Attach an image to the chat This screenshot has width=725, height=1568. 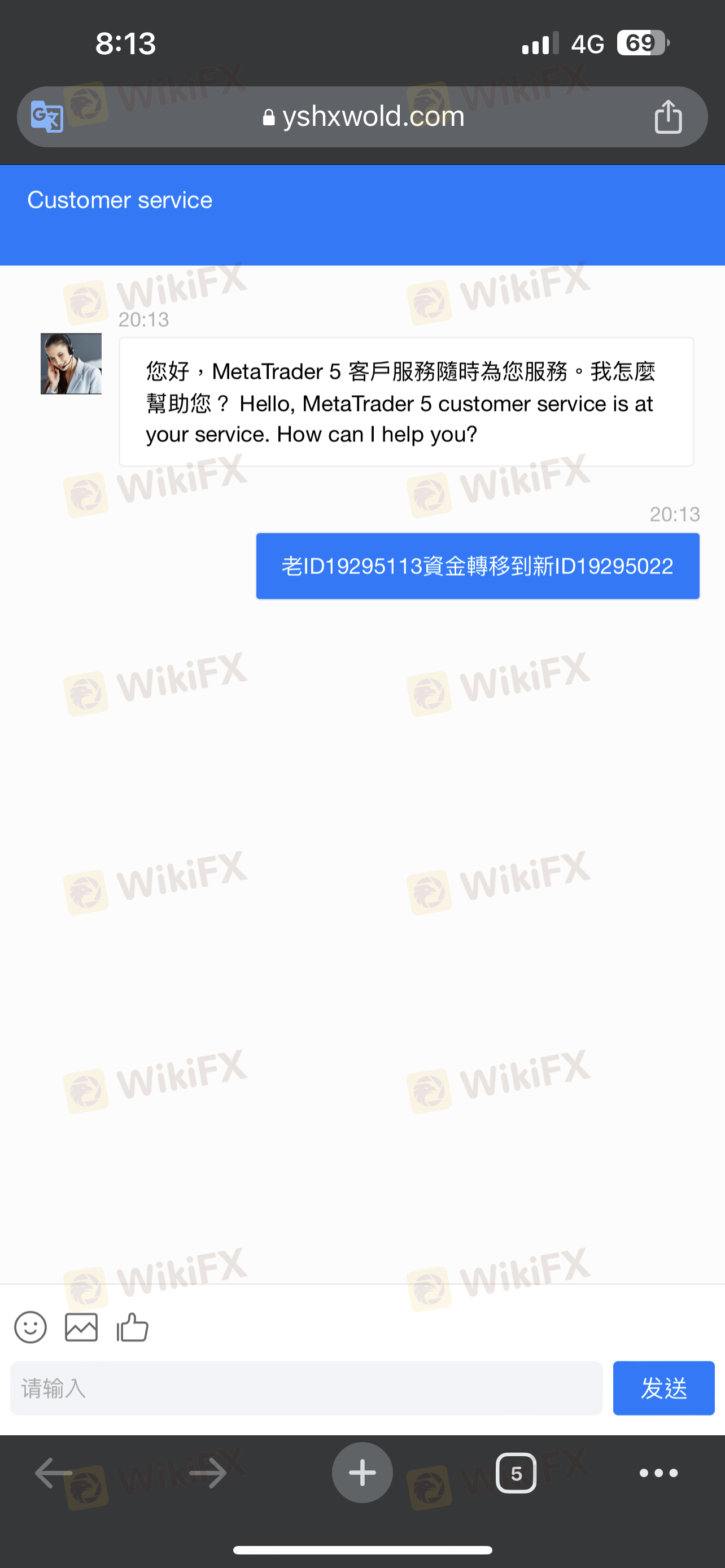pos(81,1327)
